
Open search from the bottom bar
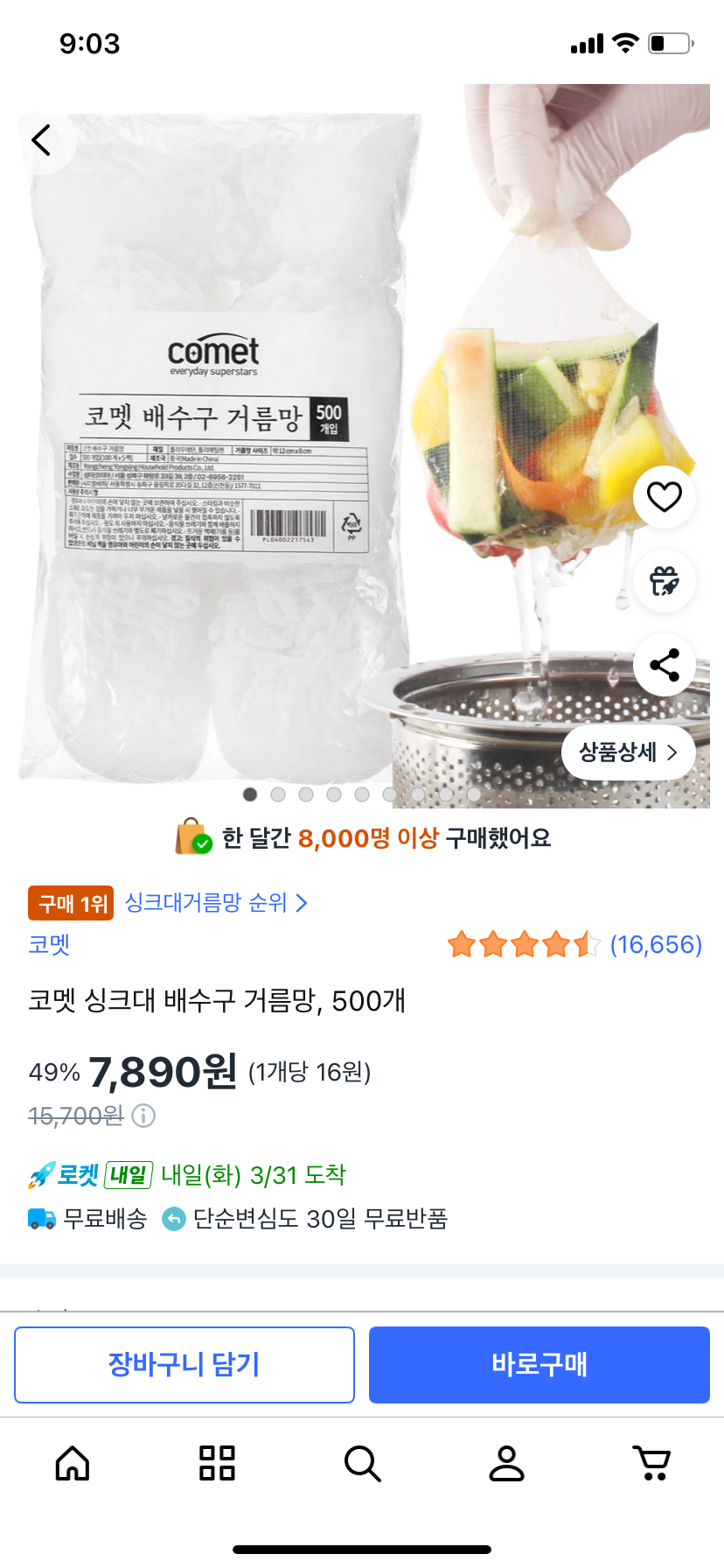point(362,1463)
